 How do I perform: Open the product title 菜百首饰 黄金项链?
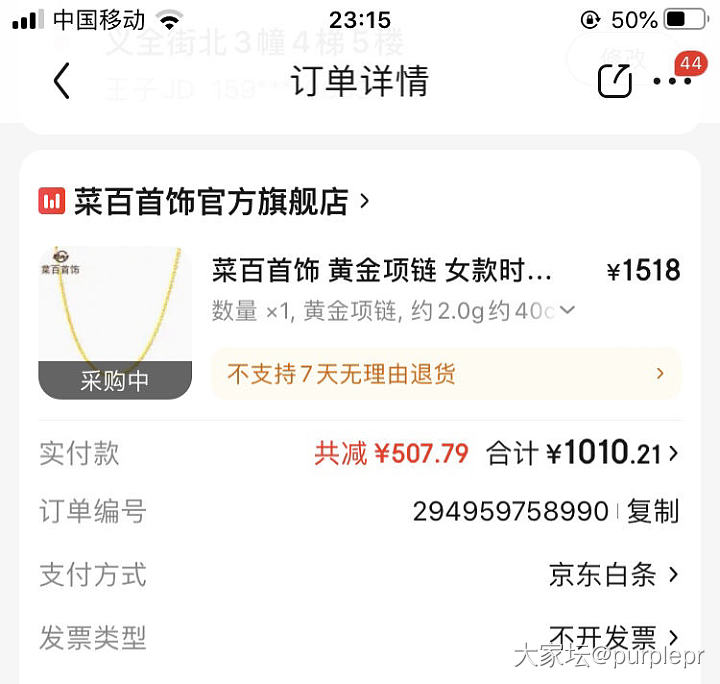[x=382, y=270]
